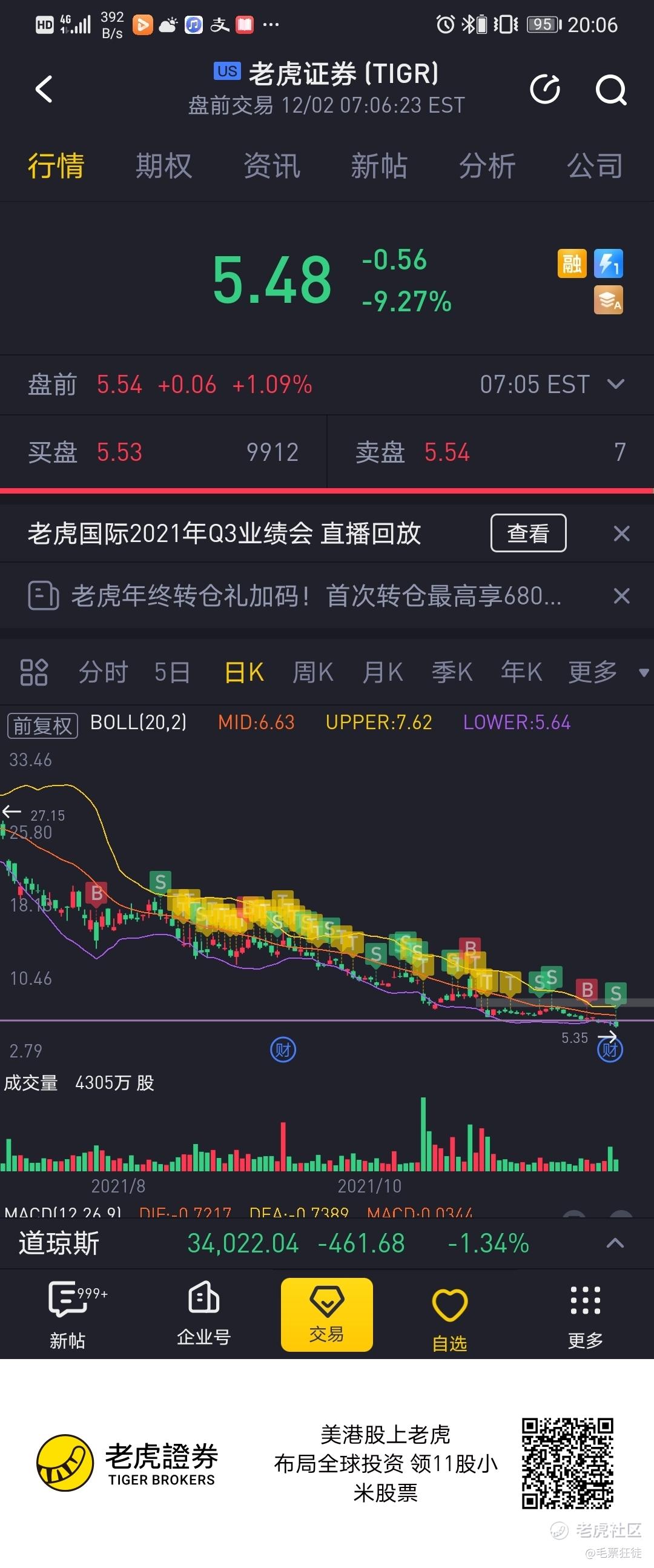Select the 分时 chart view
Screen dimensions: 654x1568
[x=103, y=673]
